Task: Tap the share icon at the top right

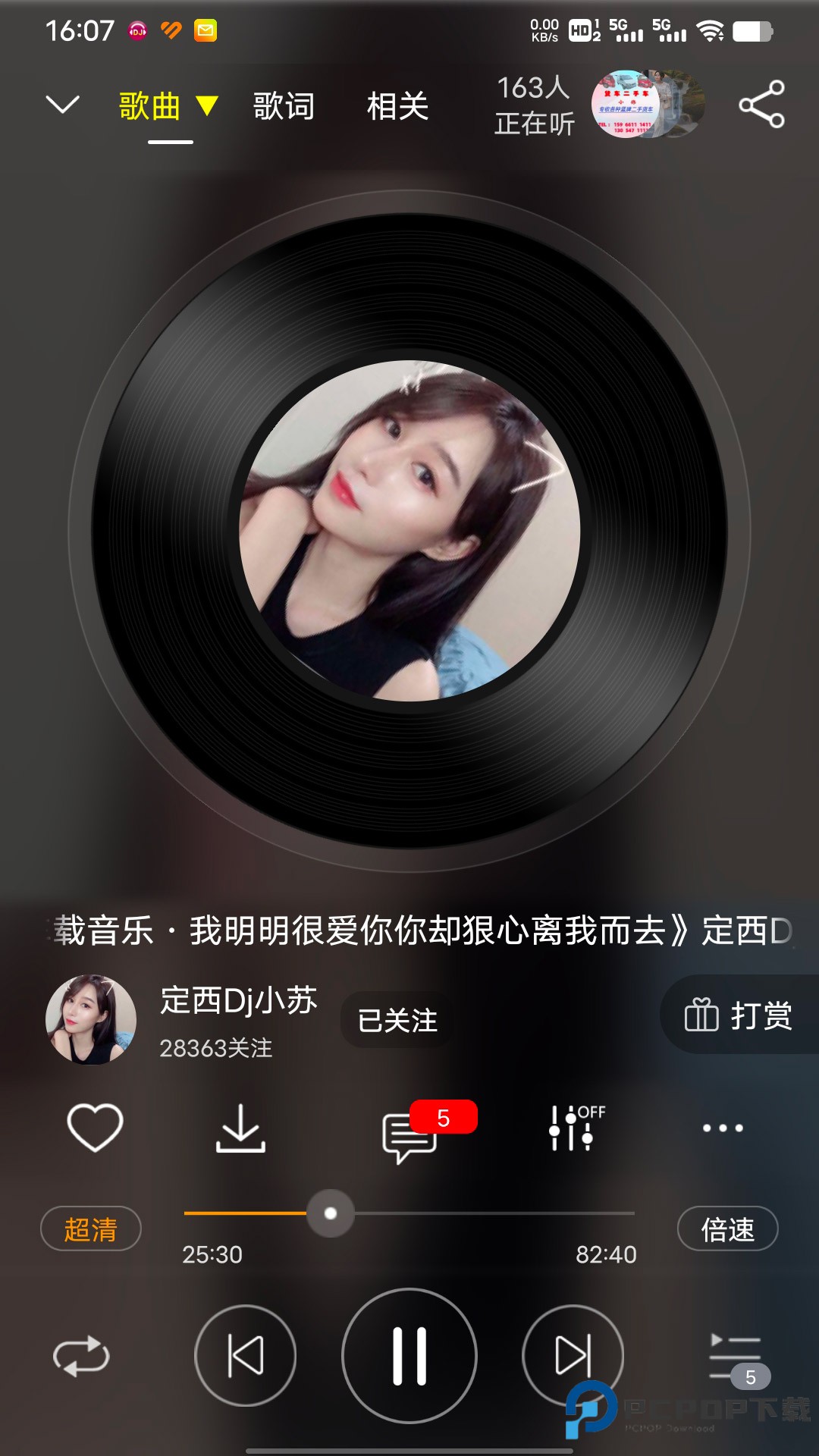Action: [x=761, y=105]
